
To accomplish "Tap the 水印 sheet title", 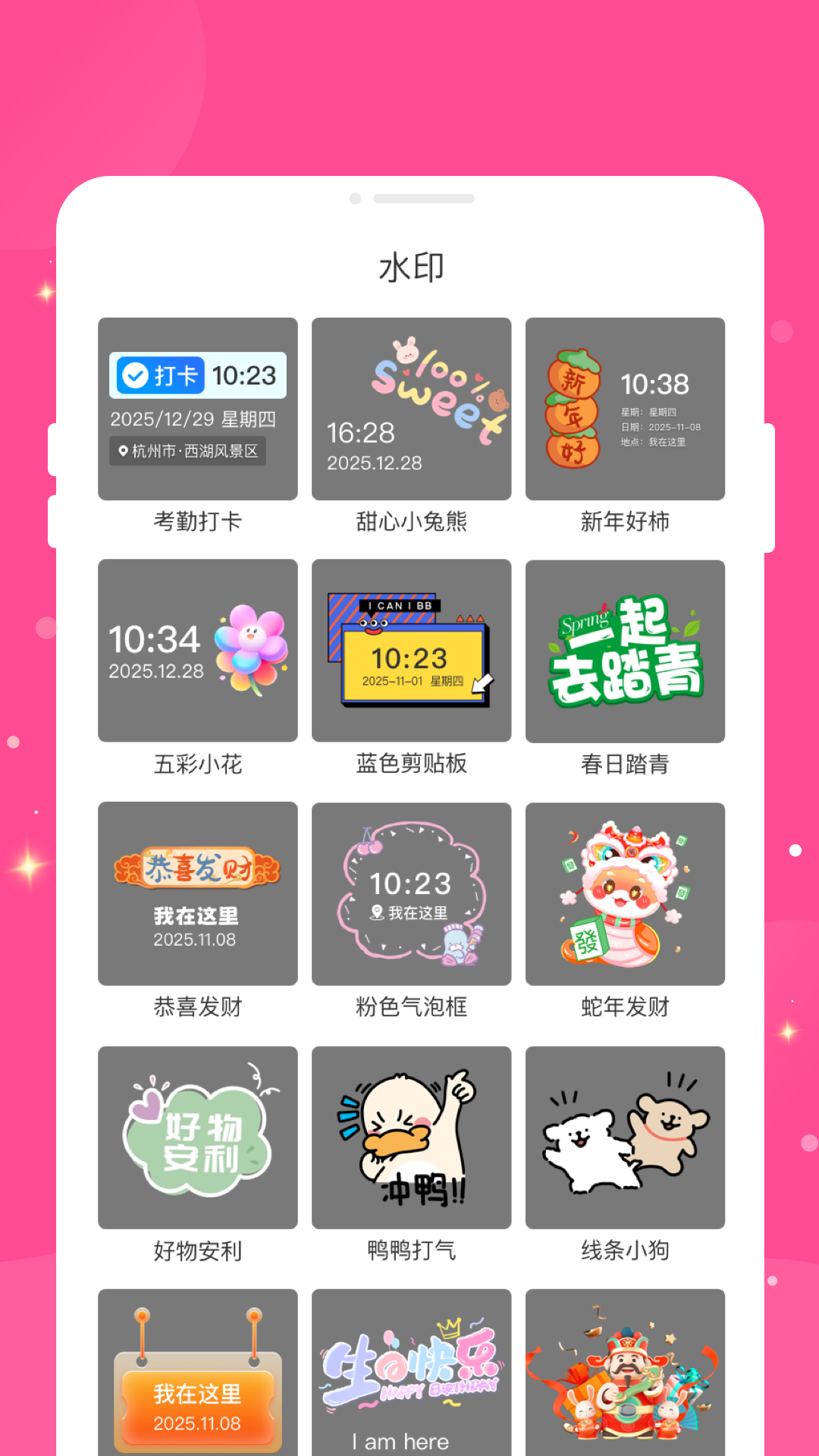I will pyautogui.click(x=409, y=267).
